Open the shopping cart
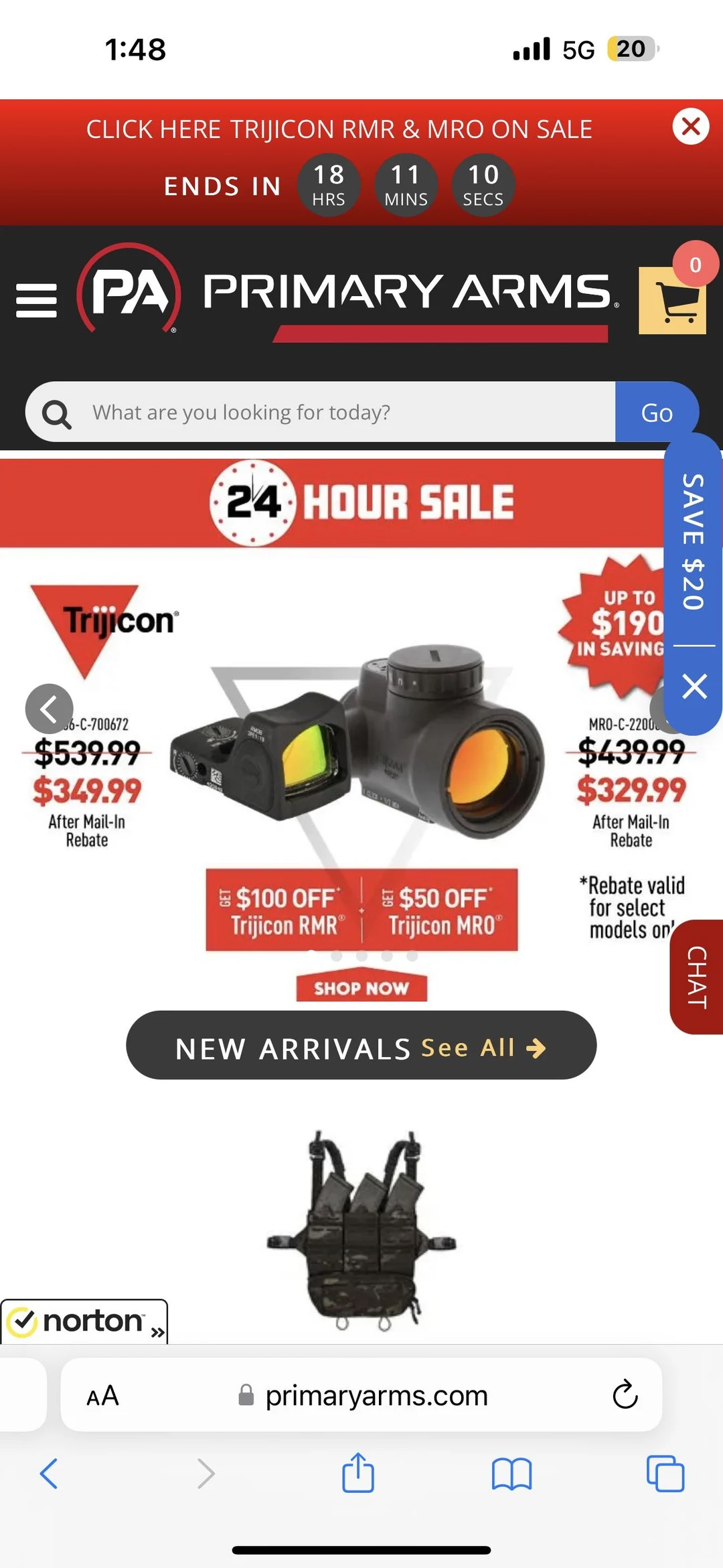The image size is (723, 1568). coord(673,299)
